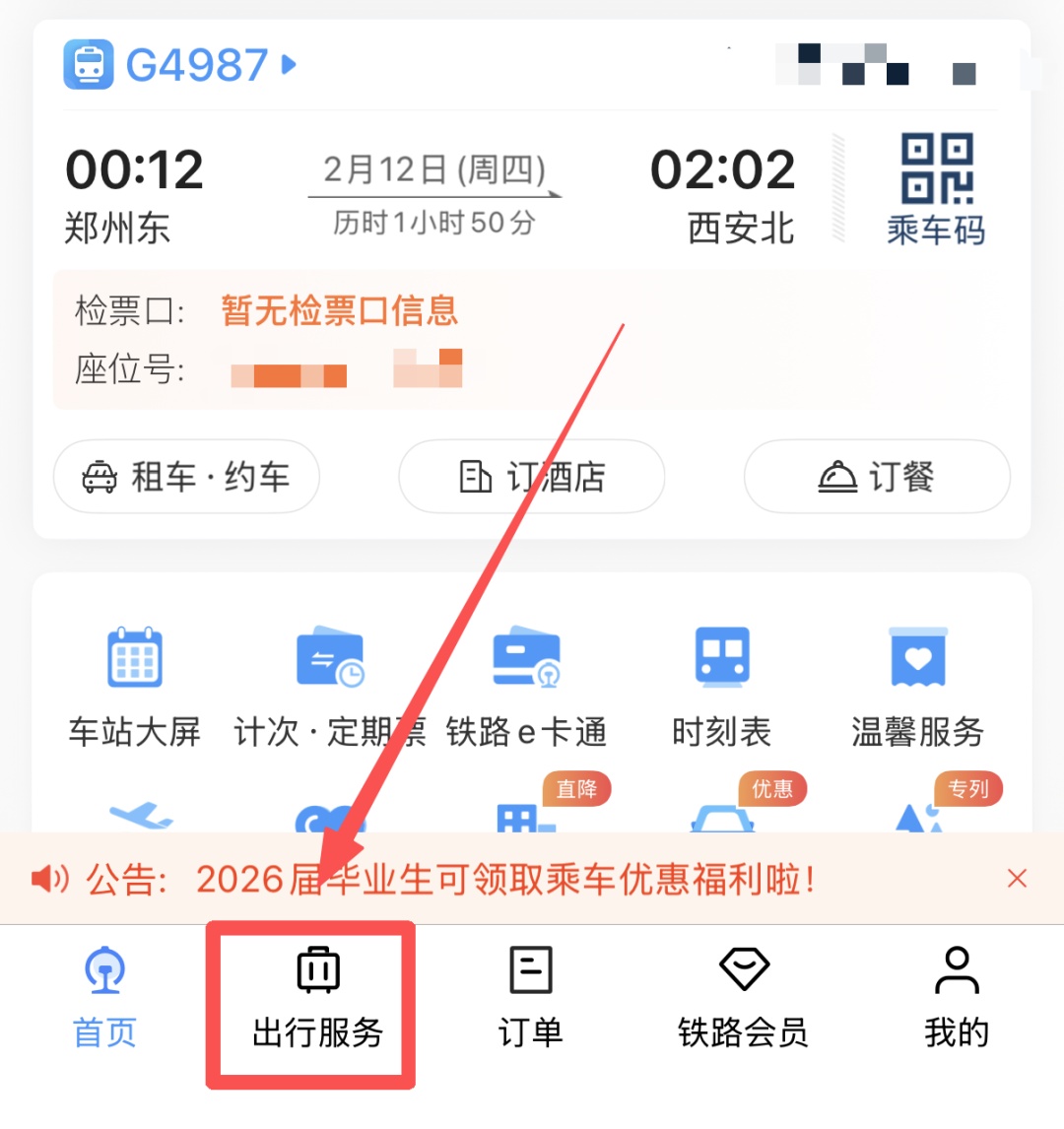Dismiss the 2026届毕业生 announcement banner

point(1017,878)
